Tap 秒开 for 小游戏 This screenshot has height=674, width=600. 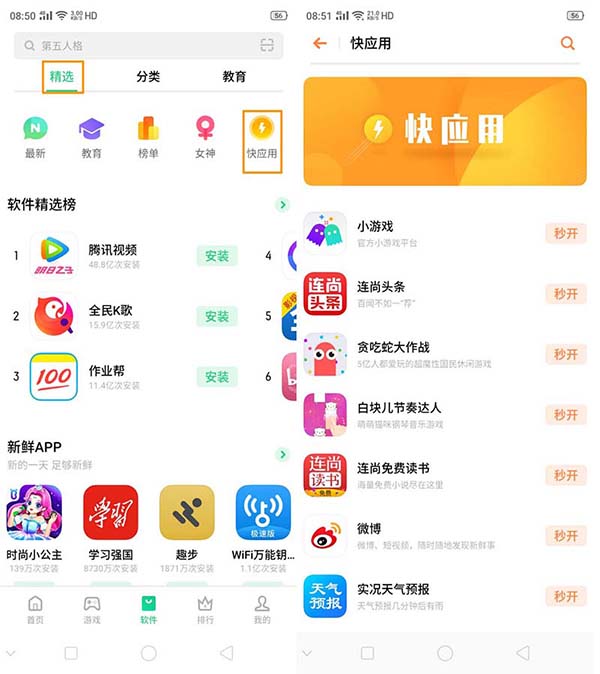(x=565, y=233)
